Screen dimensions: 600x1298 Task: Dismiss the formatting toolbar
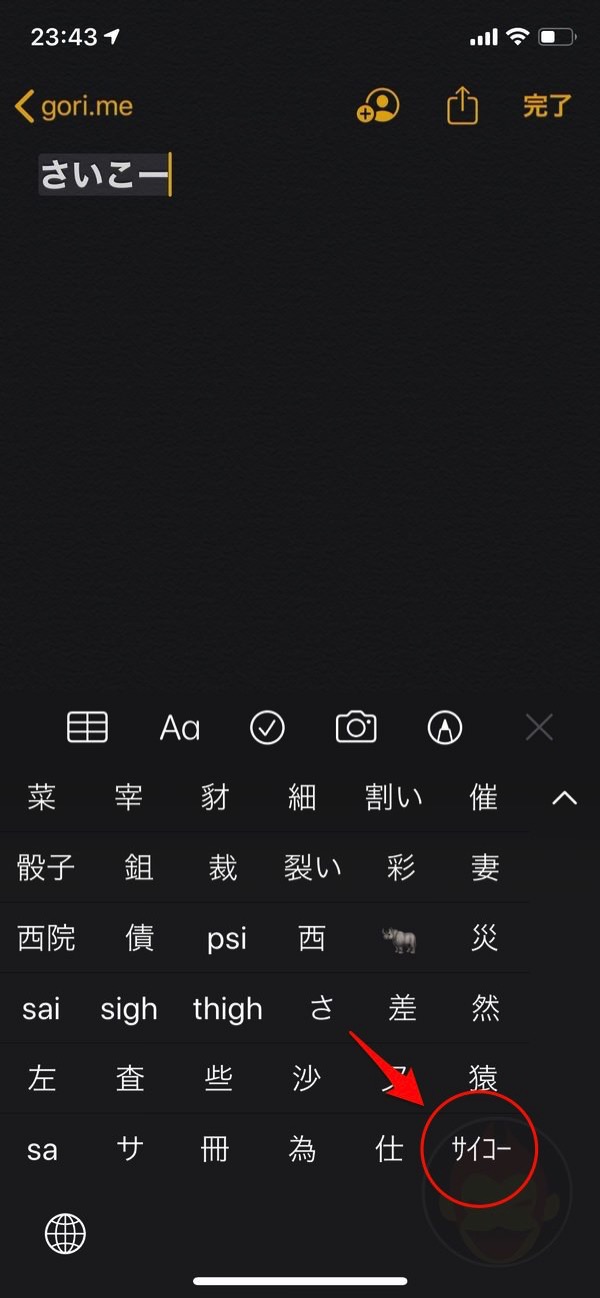pos(538,727)
